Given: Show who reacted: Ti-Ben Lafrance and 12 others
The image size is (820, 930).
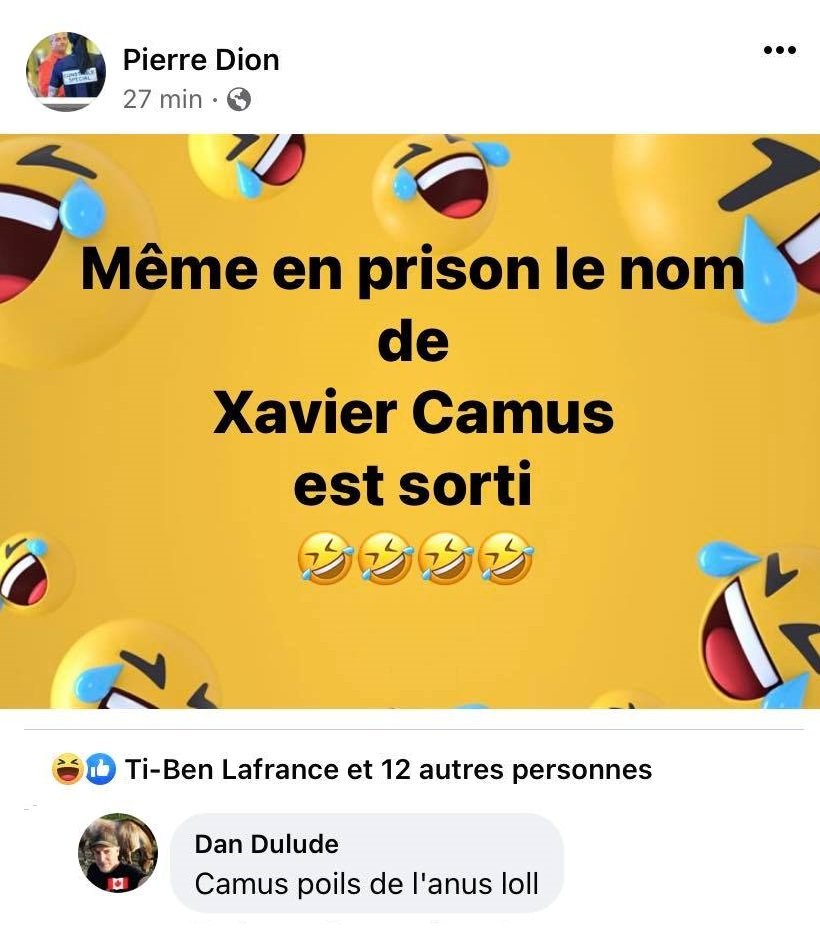Looking at the screenshot, I should 388,769.
